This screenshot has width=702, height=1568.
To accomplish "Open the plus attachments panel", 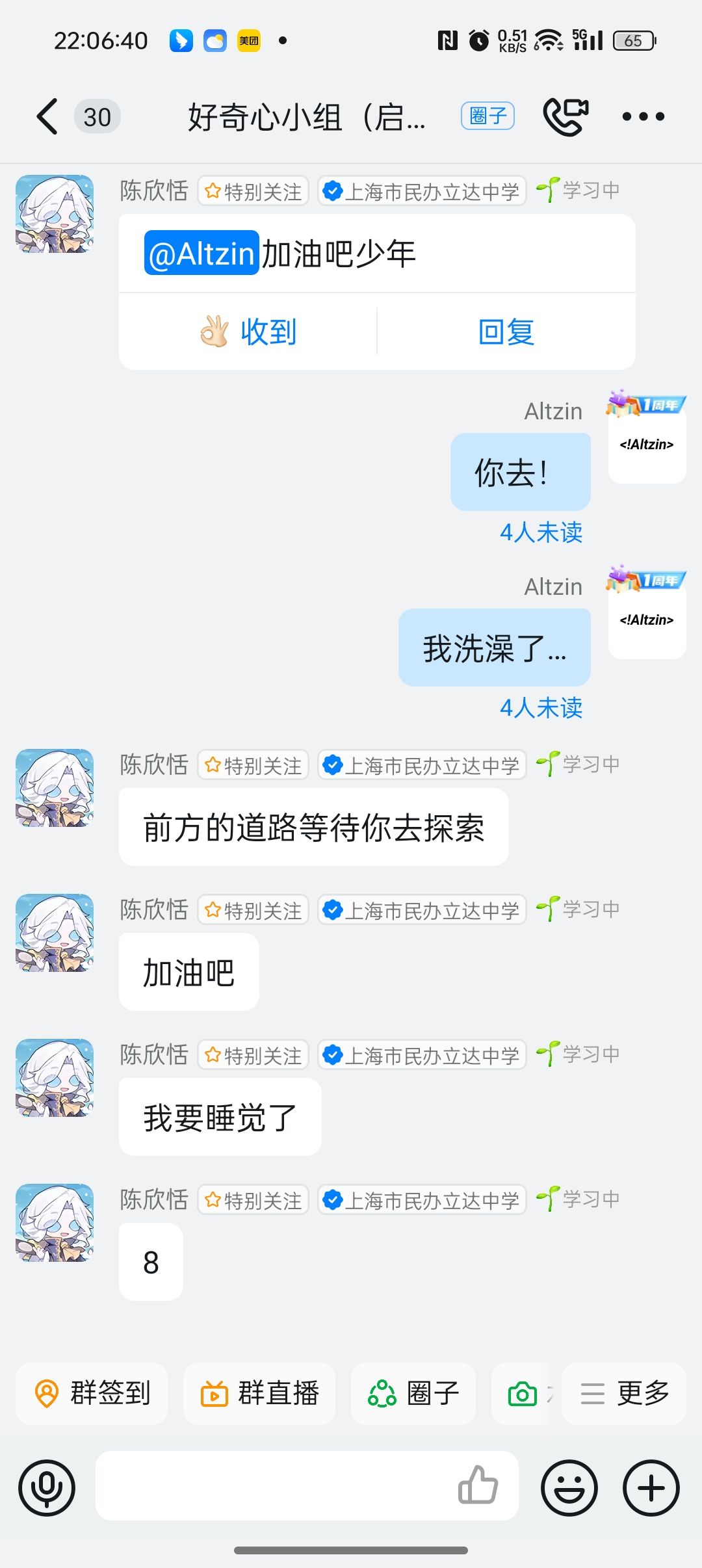I will click(651, 1487).
